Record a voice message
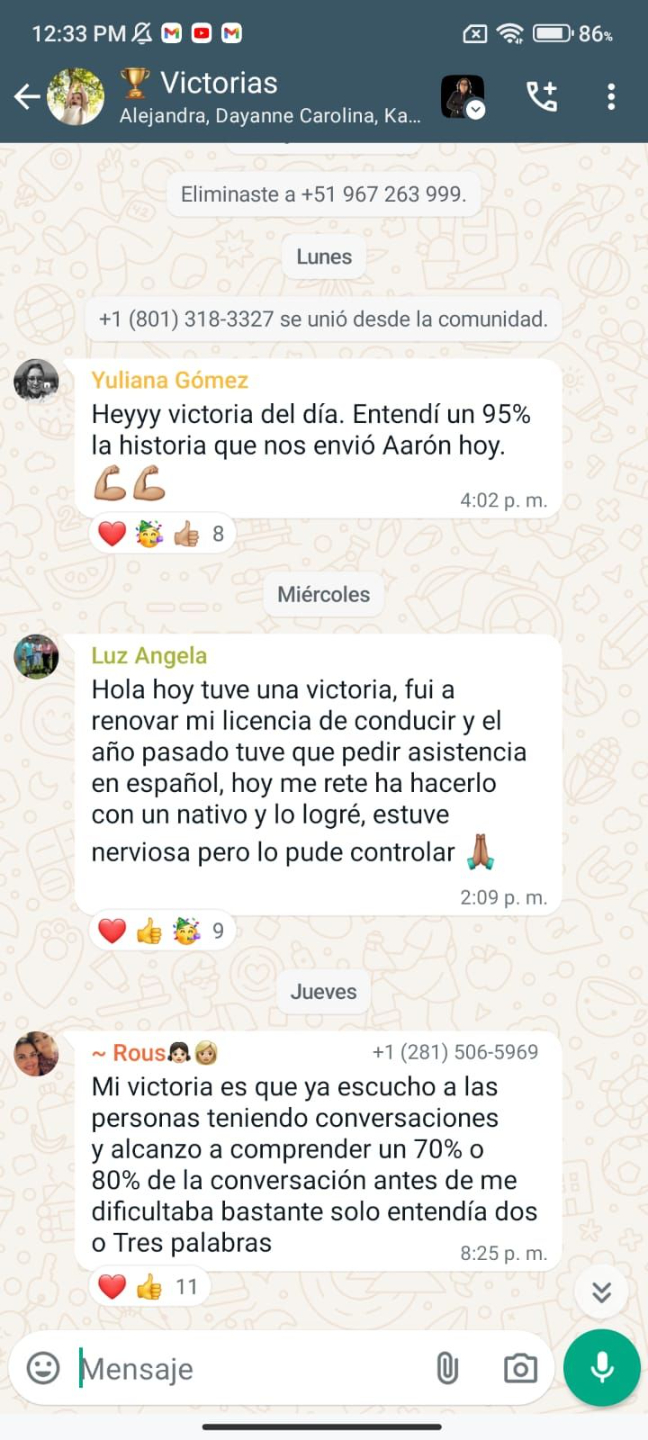This screenshot has height=1440, width=648. tap(601, 1368)
